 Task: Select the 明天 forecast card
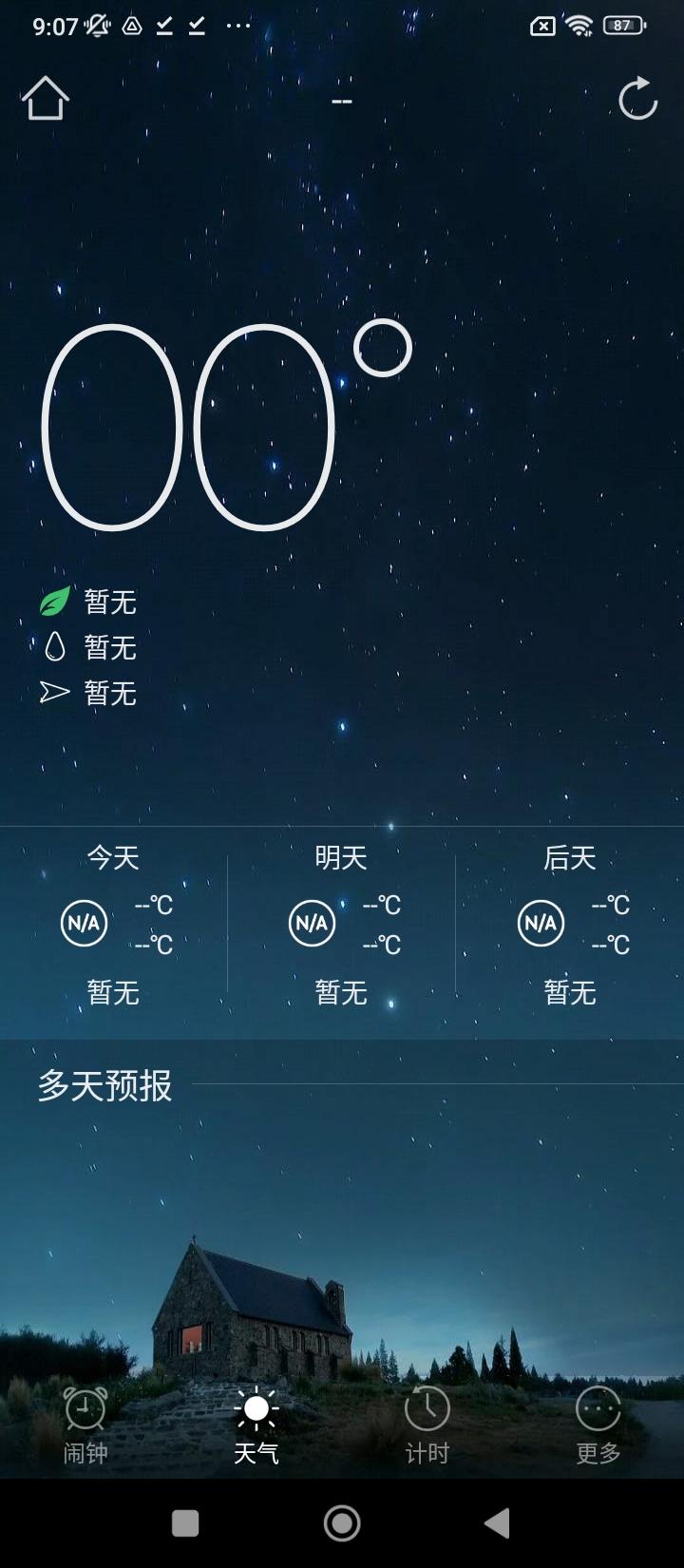[x=340, y=922]
